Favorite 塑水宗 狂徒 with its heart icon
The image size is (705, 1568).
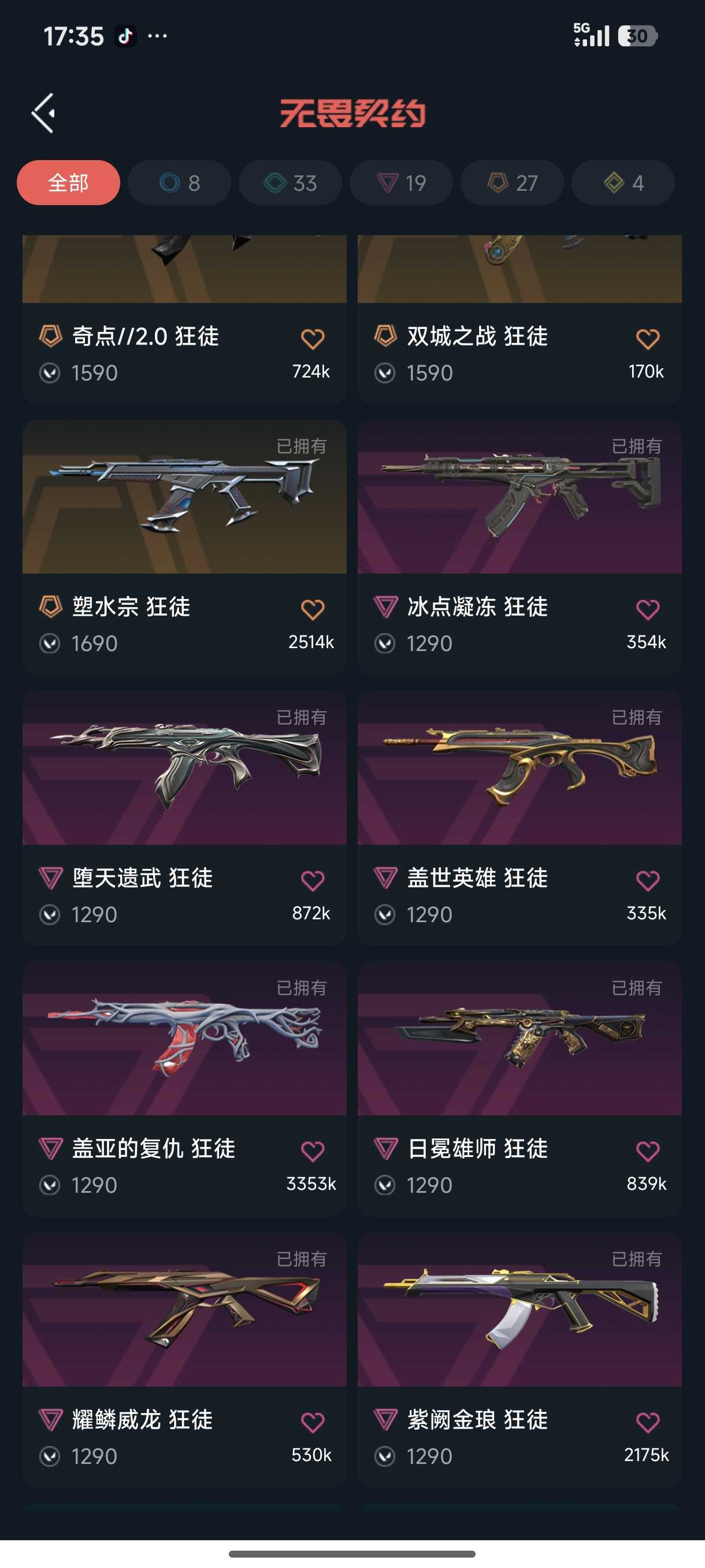[313, 609]
